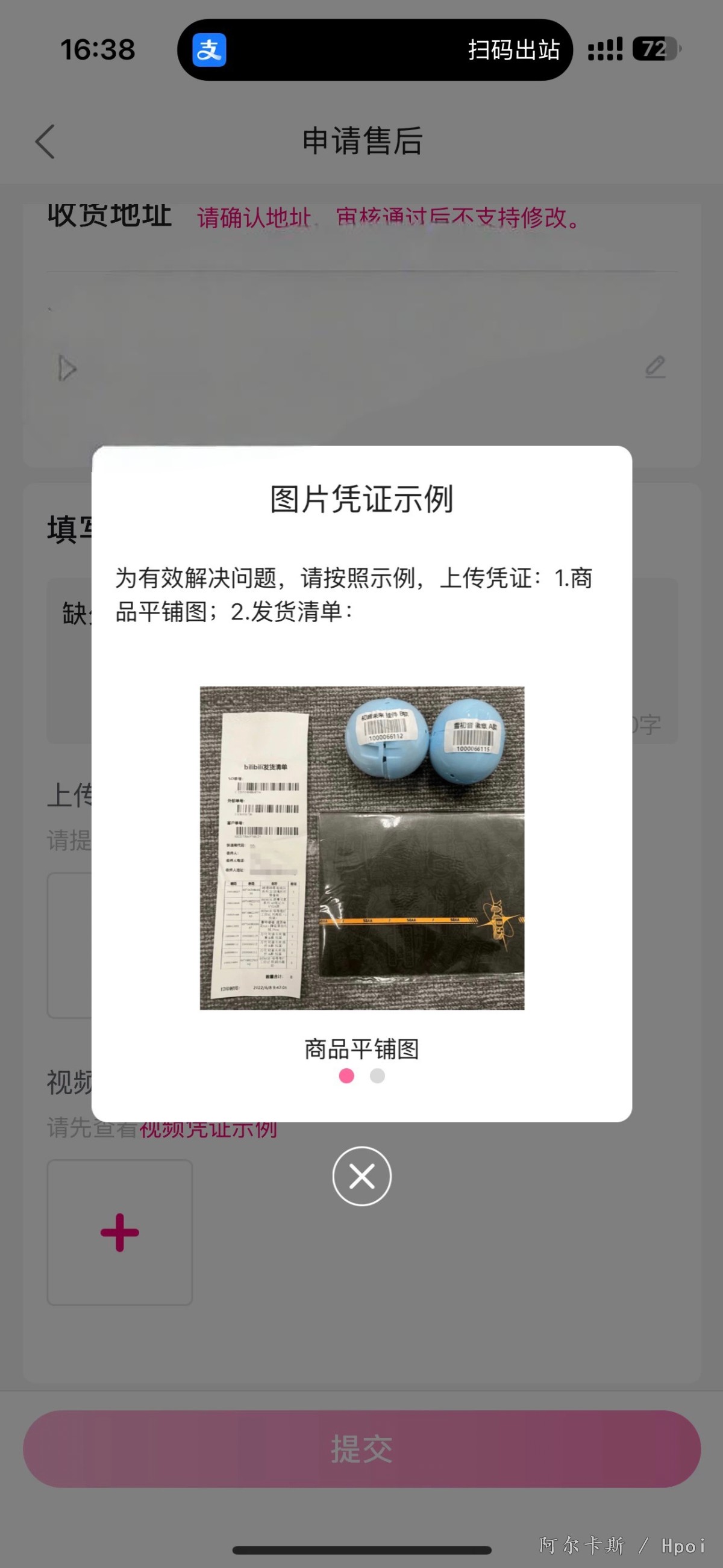Viewport: 723px width, 1568px height.
Task: Tap the Alipay 扫码出站 pill at top
Action: [375, 49]
